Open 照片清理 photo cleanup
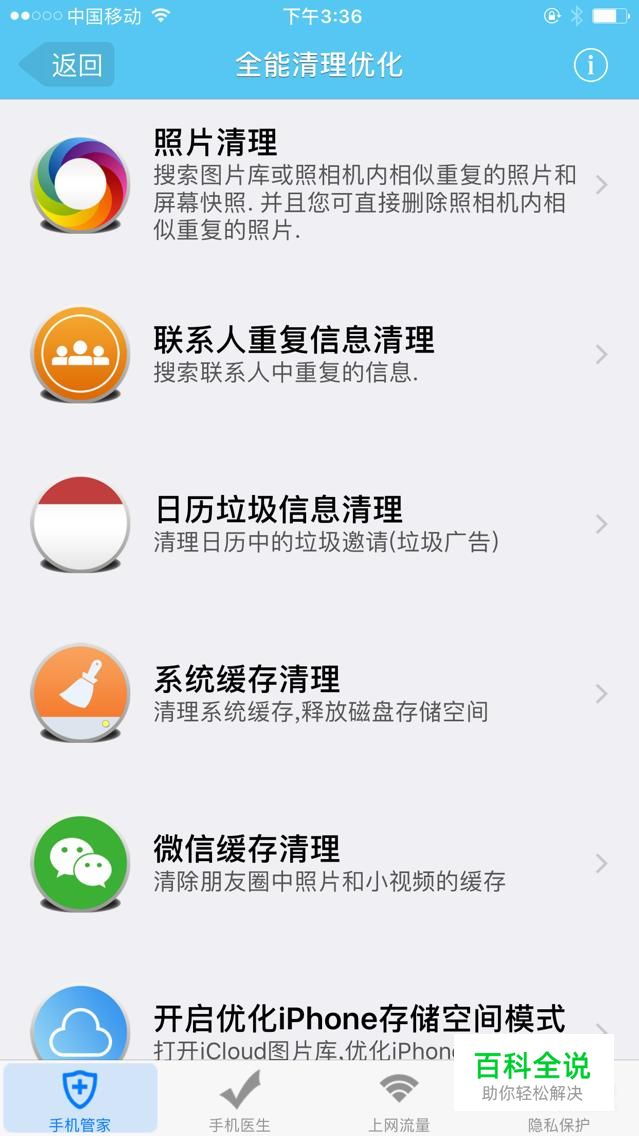This screenshot has height=1136, width=639. point(320,185)
